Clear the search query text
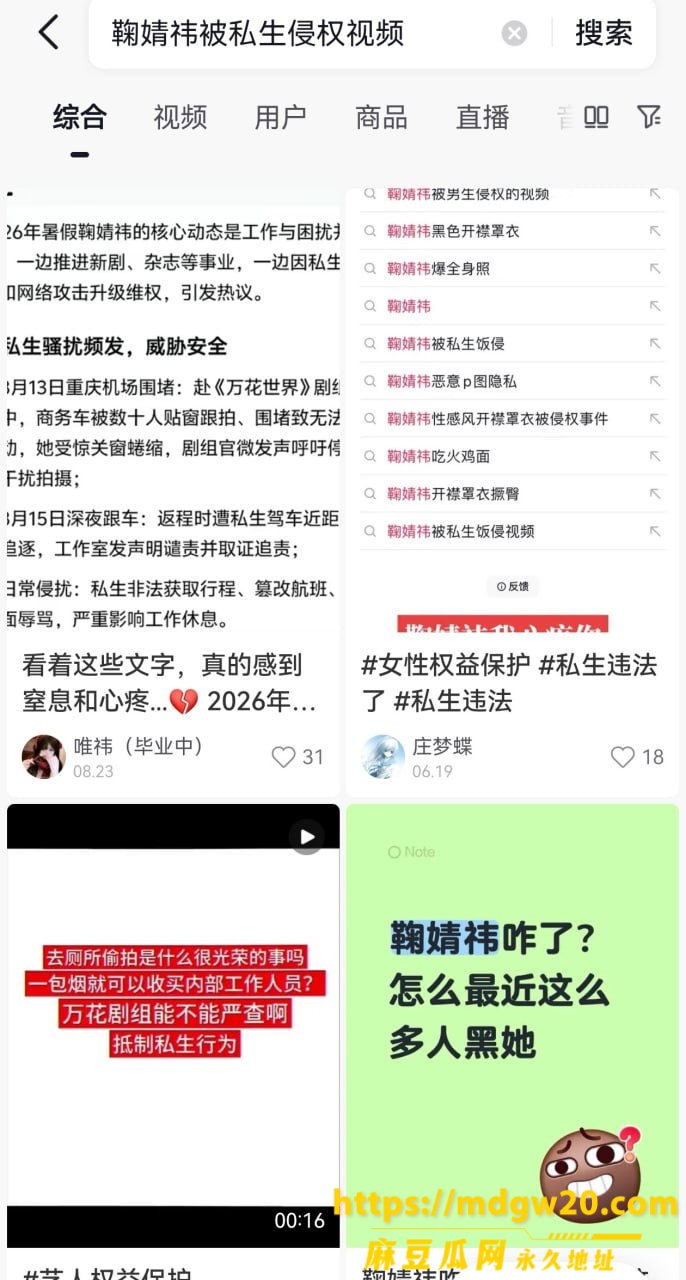Screen dimensions: 686x1280 (x=514, y=34)
